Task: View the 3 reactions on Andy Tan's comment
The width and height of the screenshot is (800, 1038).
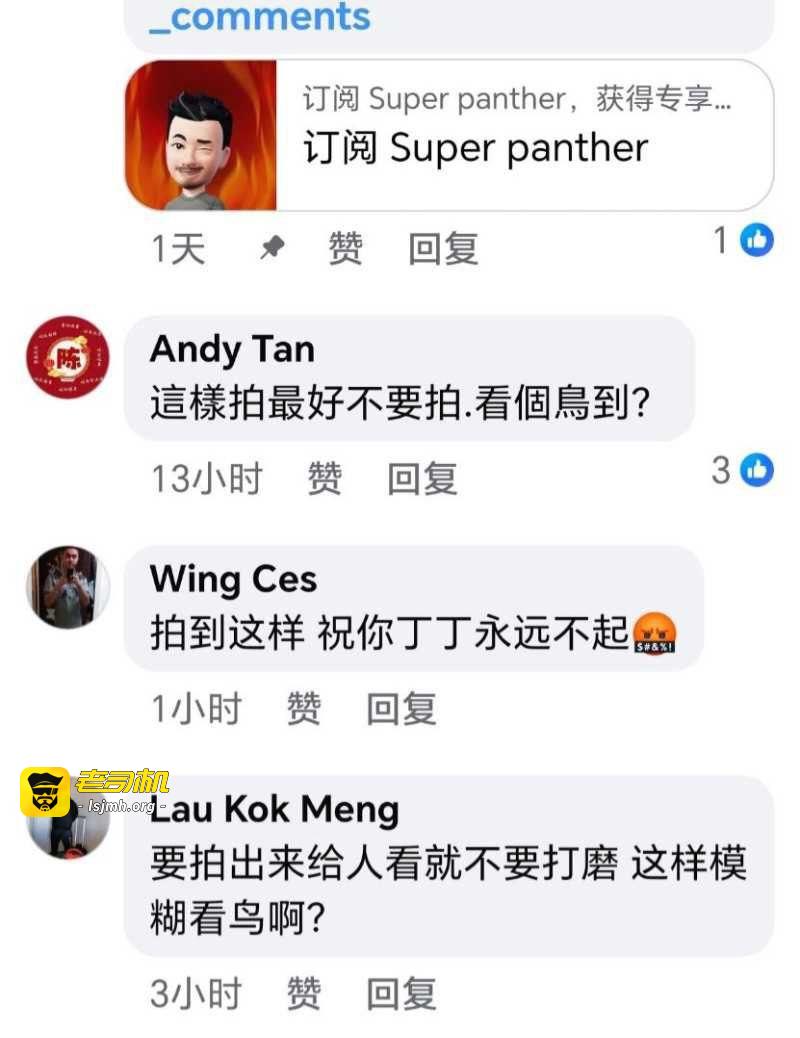Action: 743,469
